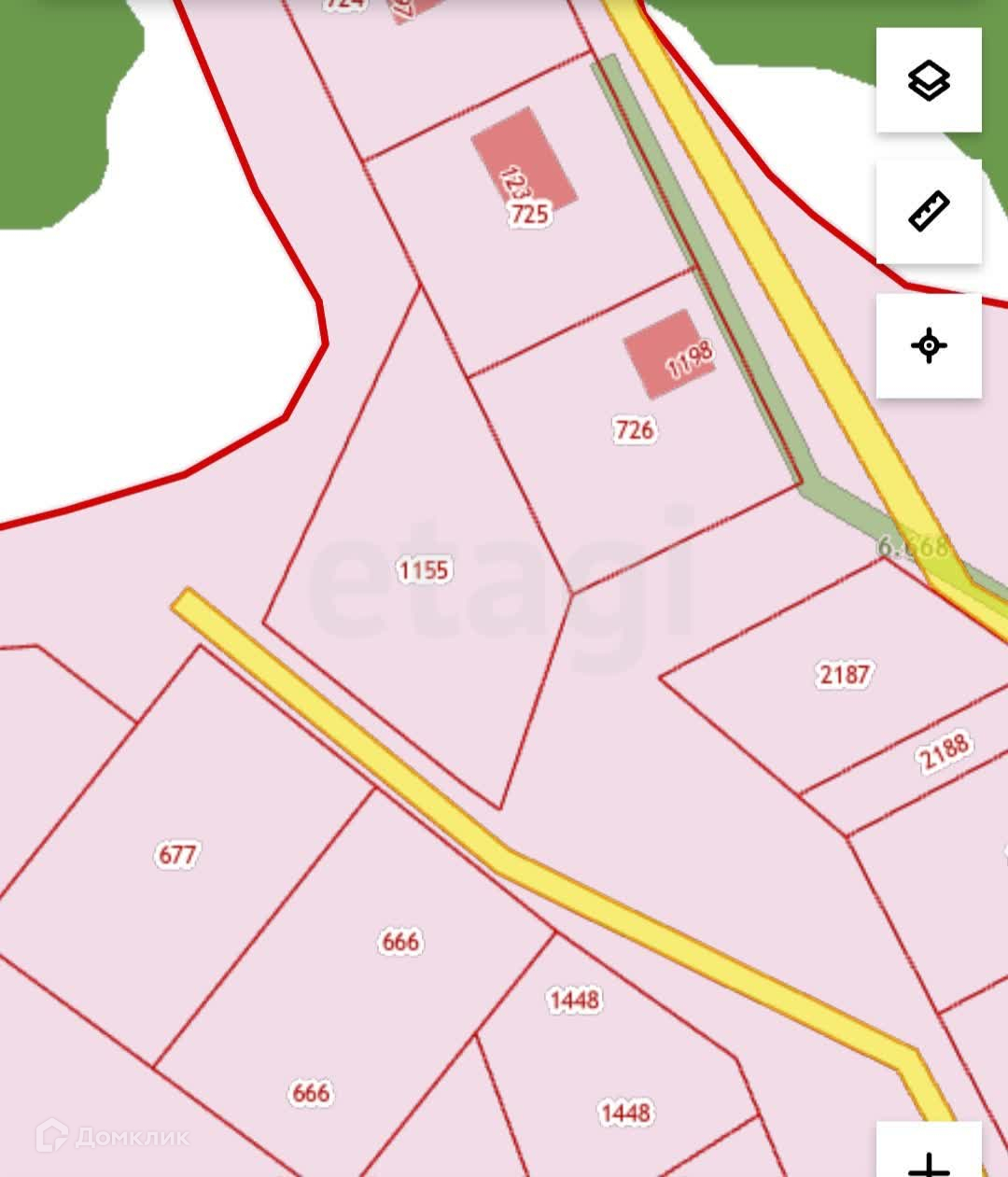Center map on my location
Viewport: 1008px width, 1177px height.
(929, 345)
